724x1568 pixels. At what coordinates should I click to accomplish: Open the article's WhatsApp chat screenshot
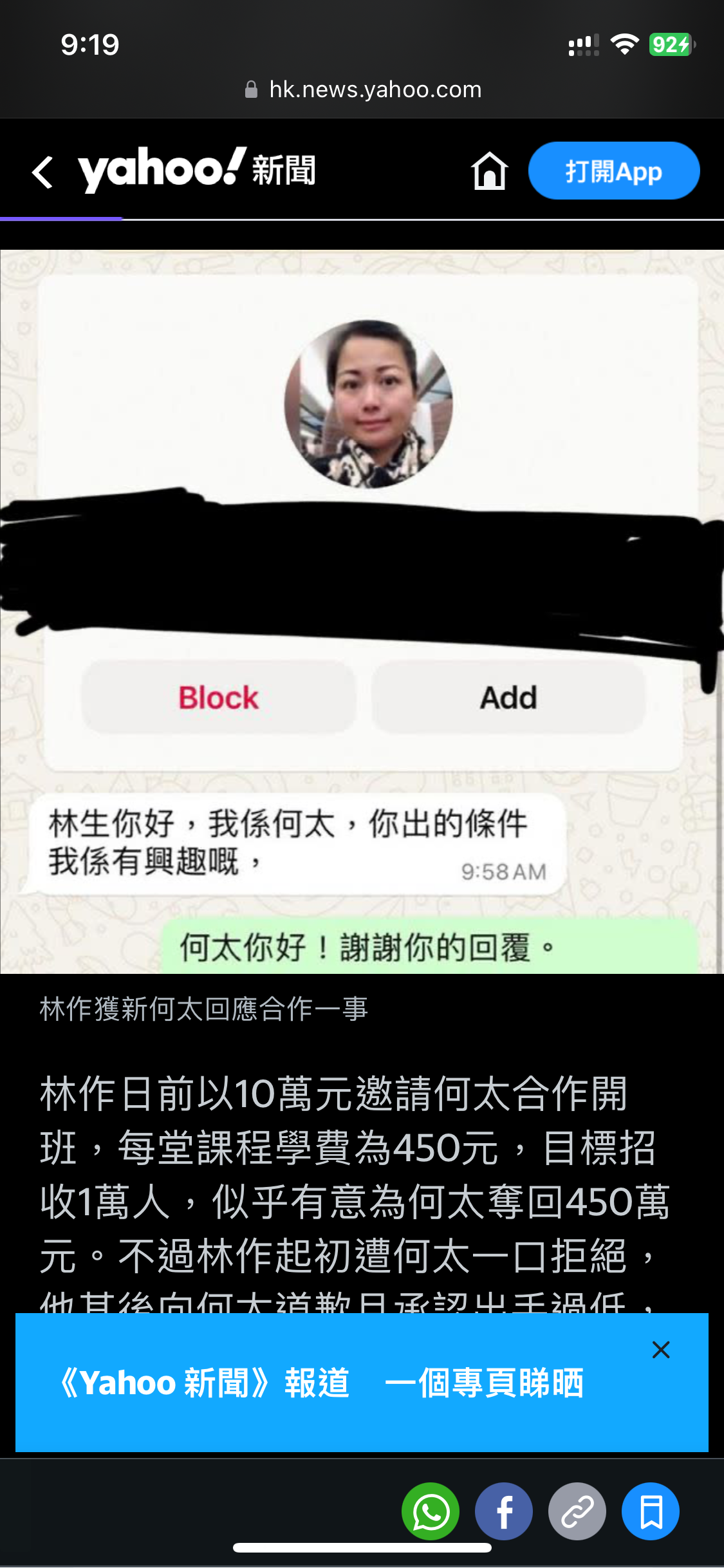coord(362,611)
